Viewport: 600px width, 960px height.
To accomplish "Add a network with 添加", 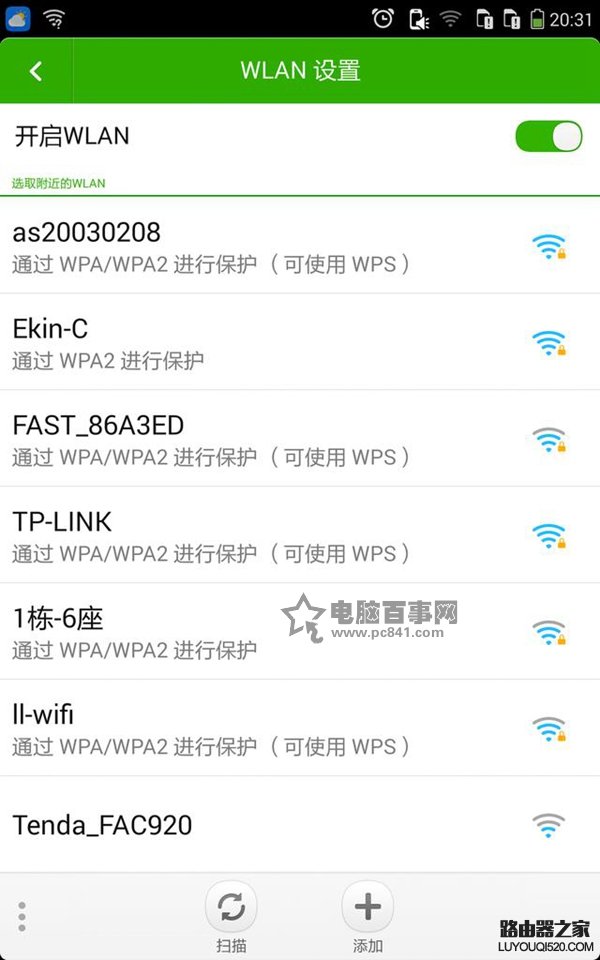I will point(368,917).
